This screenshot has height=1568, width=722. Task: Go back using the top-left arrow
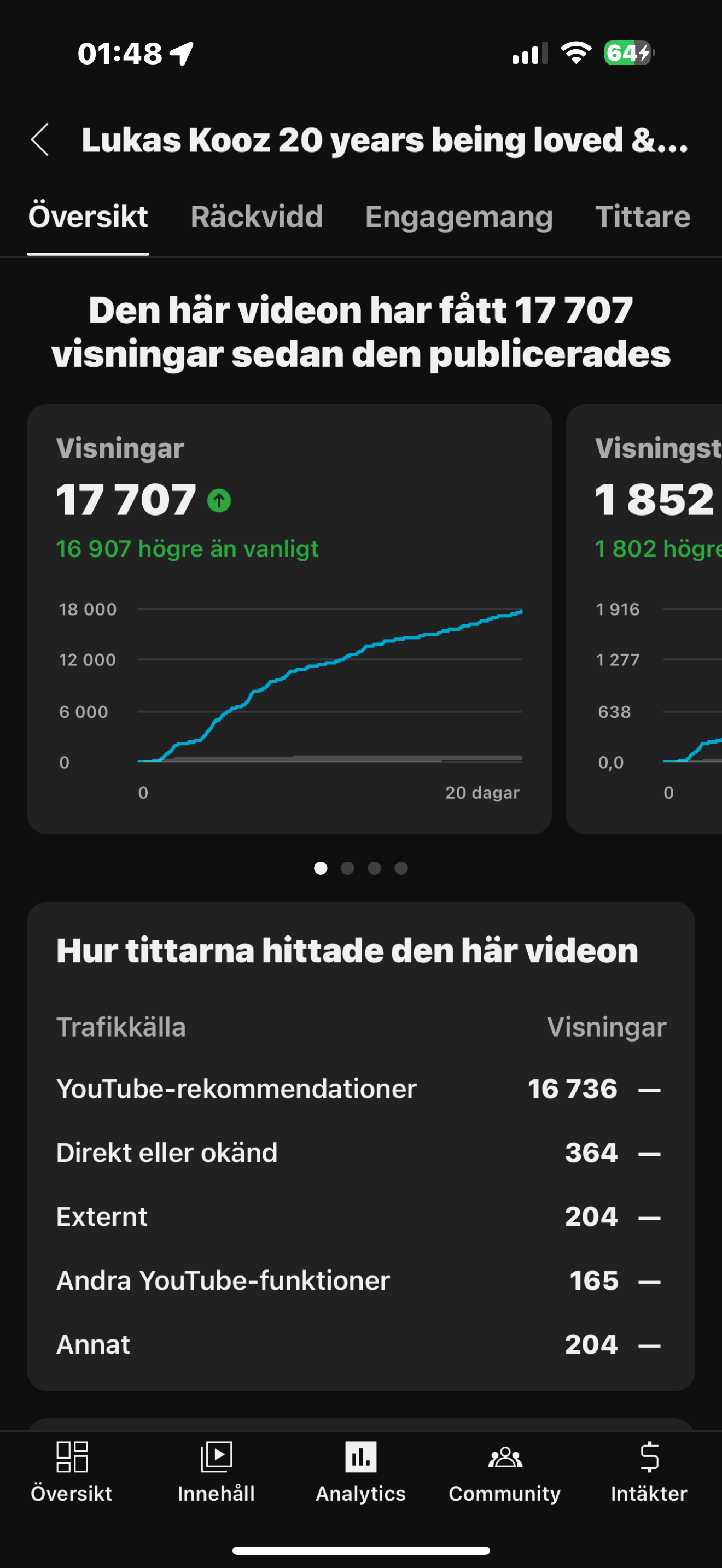point(40,139)
